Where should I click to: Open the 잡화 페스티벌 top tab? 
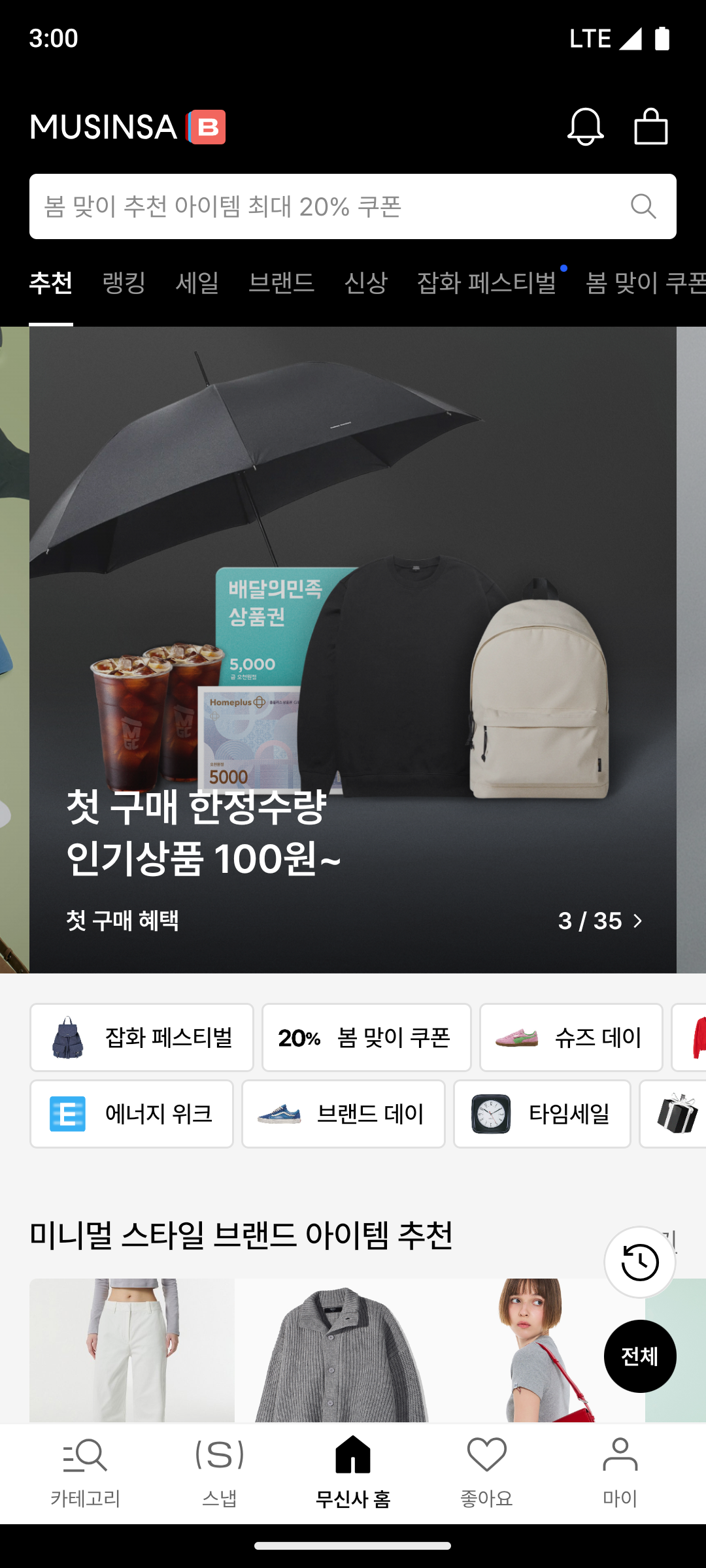pyautogui.click(x=486, y=283)
